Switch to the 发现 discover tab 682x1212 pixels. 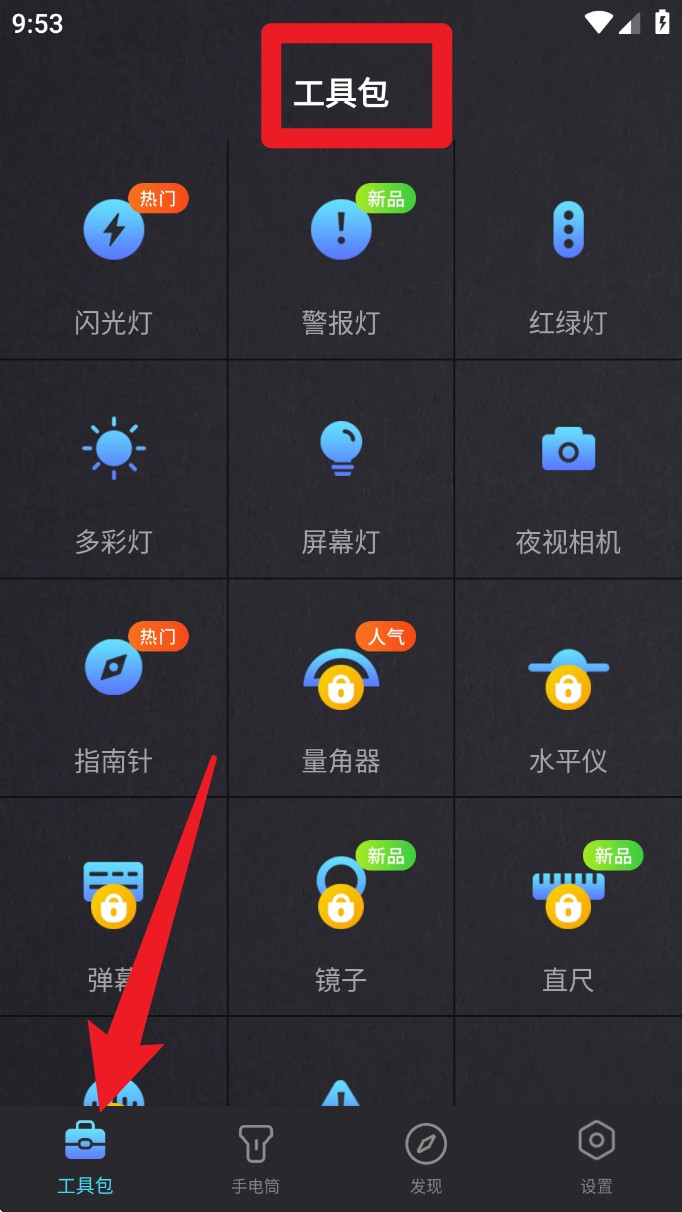pos(426,1158)
